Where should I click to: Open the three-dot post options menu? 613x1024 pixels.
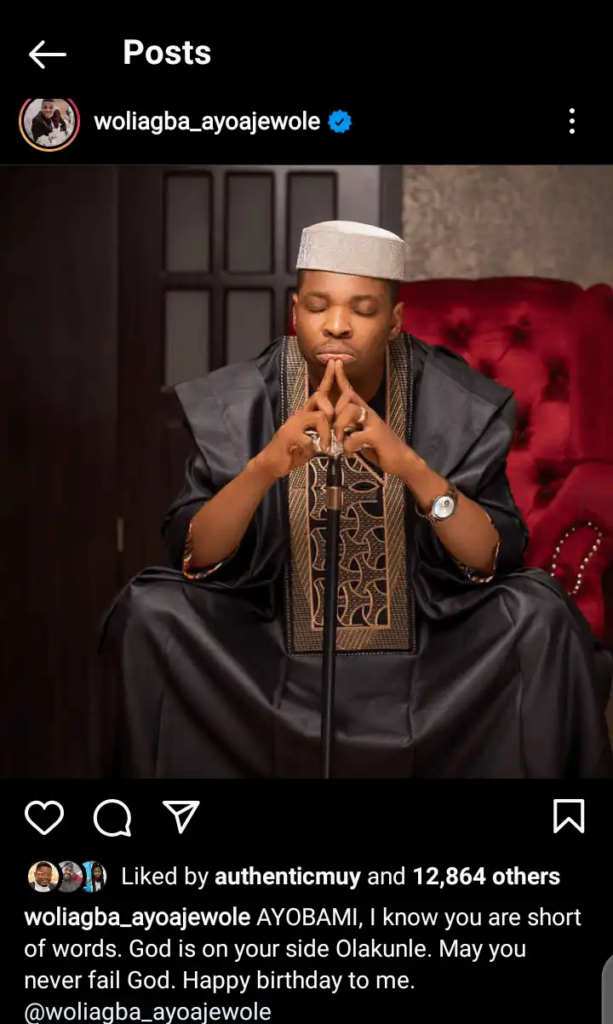pos(572,121)
